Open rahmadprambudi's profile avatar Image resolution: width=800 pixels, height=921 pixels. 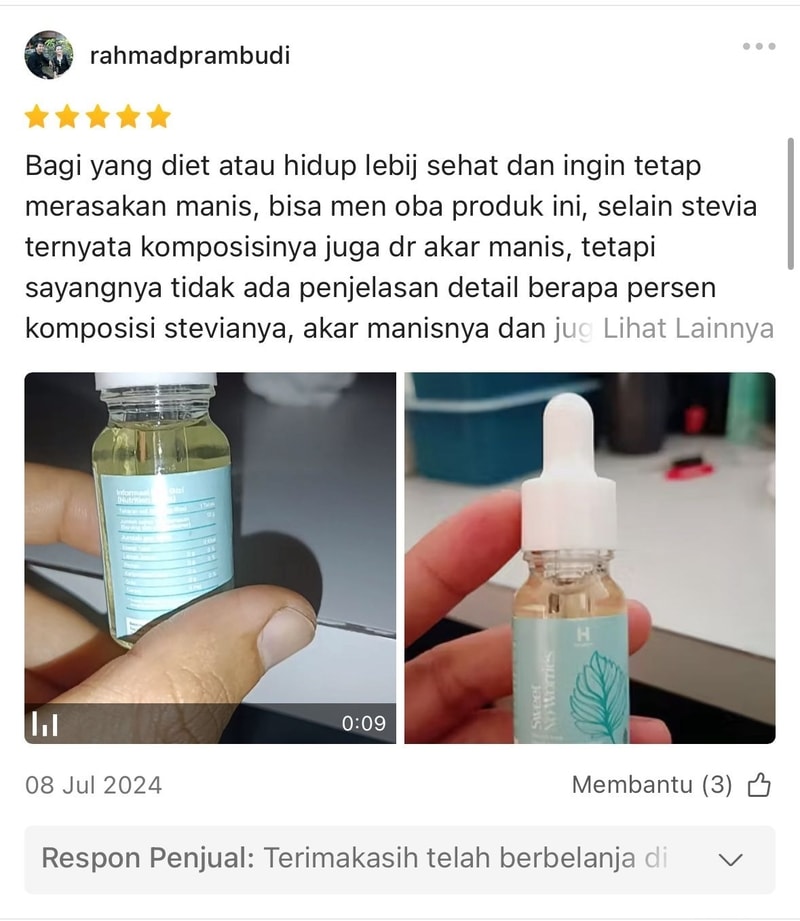[48, 55]
